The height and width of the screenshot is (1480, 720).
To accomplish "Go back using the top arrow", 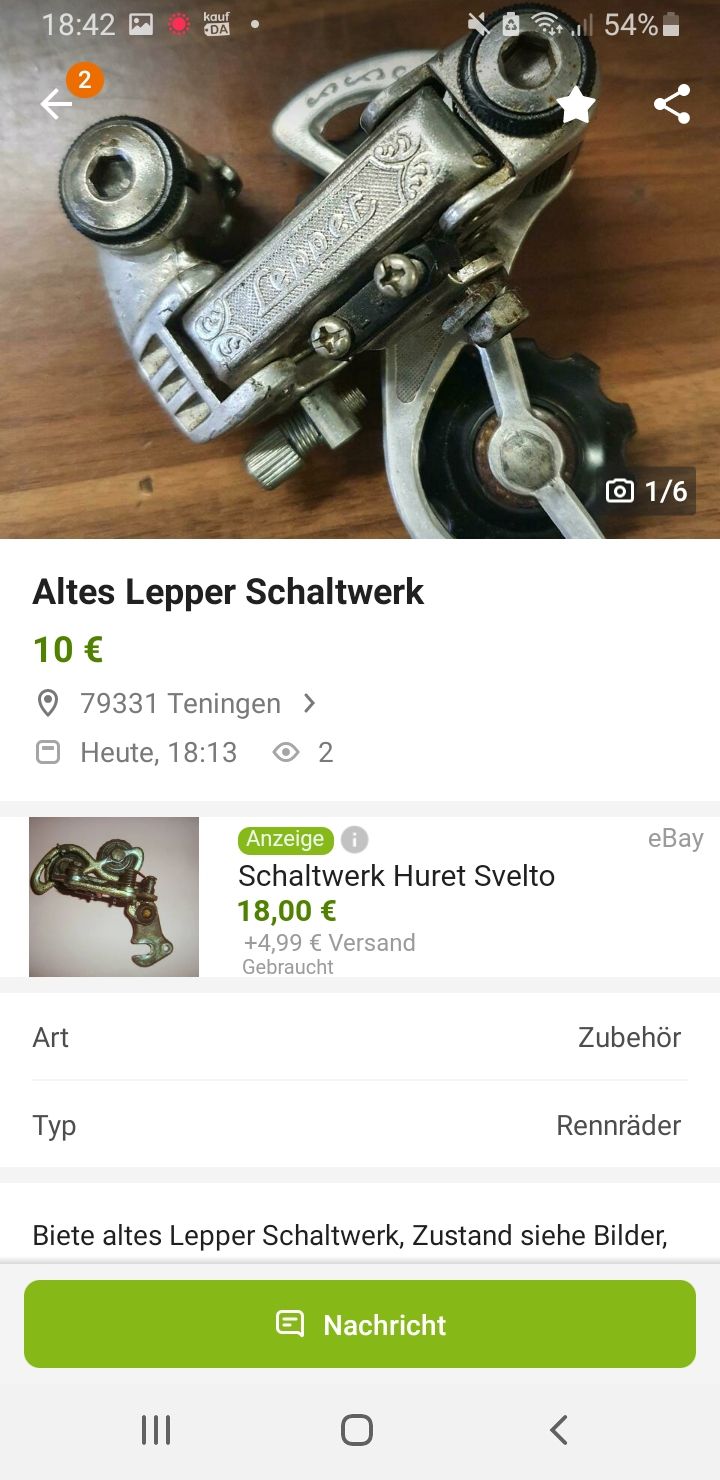I will [56, 103].
